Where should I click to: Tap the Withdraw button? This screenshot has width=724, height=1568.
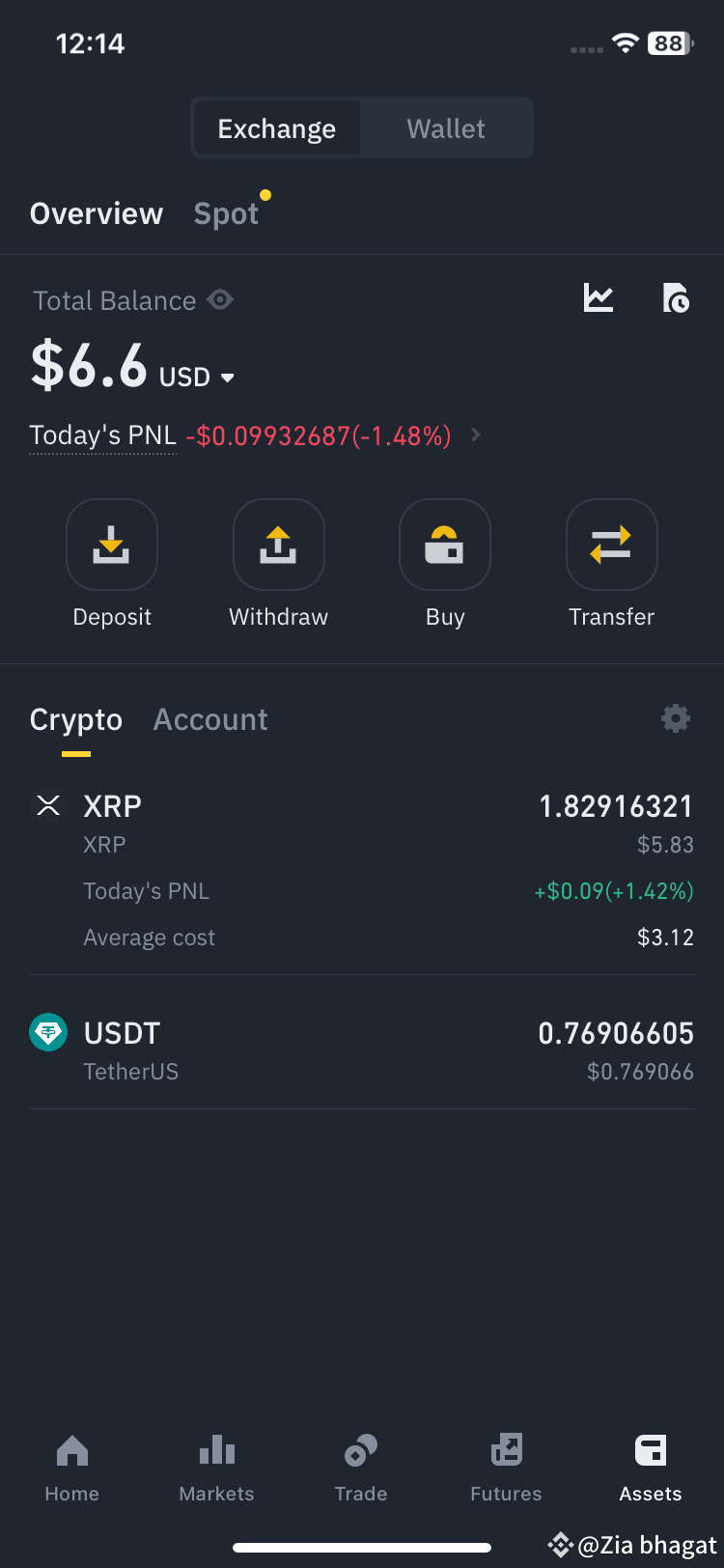278,565
